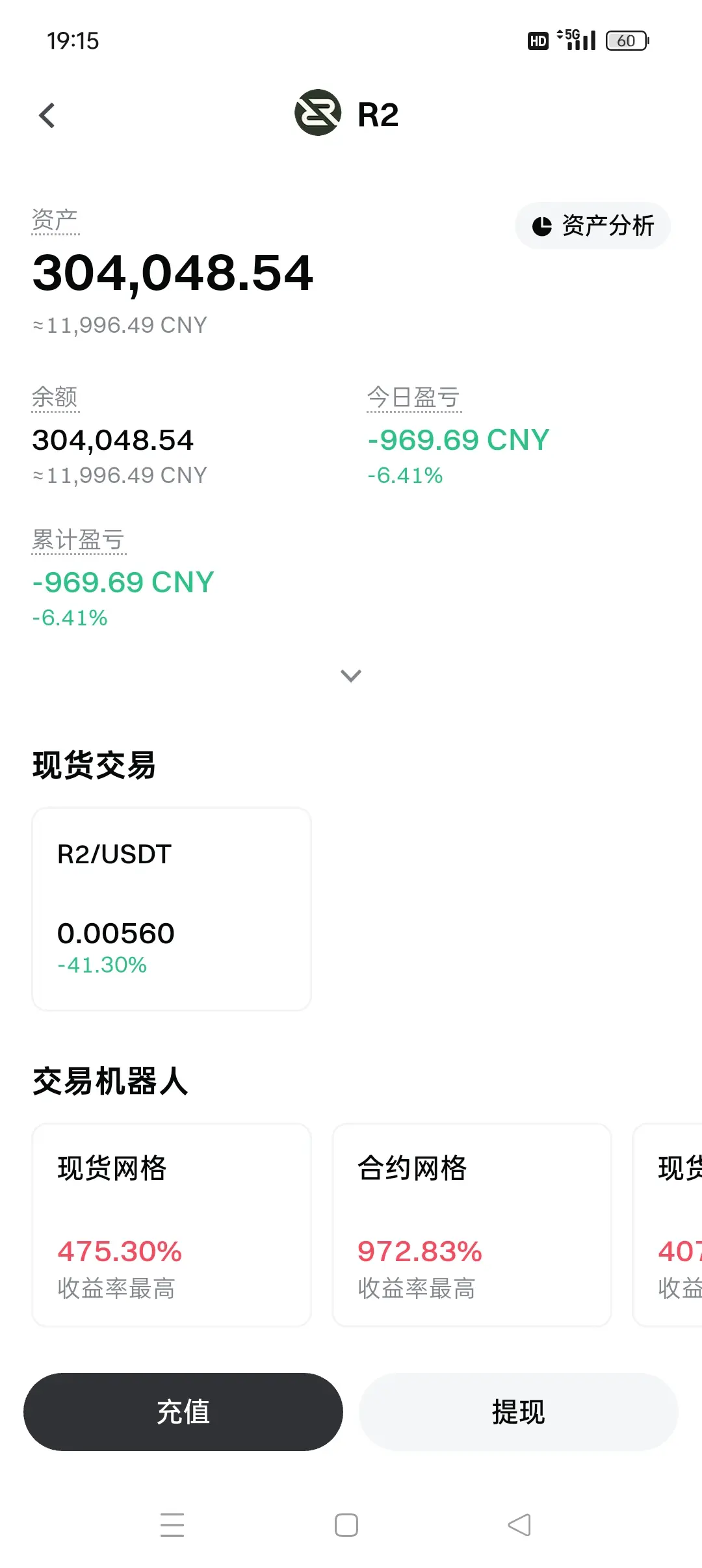Viewport: 702px width, 1568px height.
Task: Open the 现货网格 trading bot card
Action: (172, 1225)
